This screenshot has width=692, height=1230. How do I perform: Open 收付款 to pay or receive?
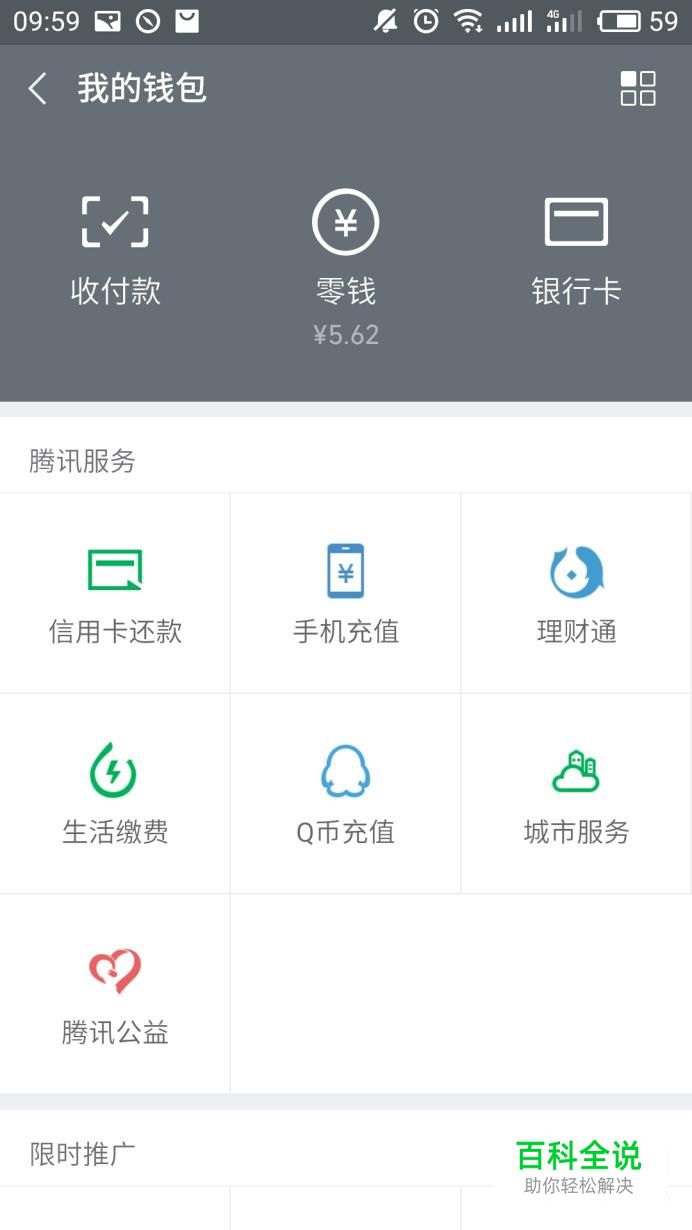click(x=115, y=250)
